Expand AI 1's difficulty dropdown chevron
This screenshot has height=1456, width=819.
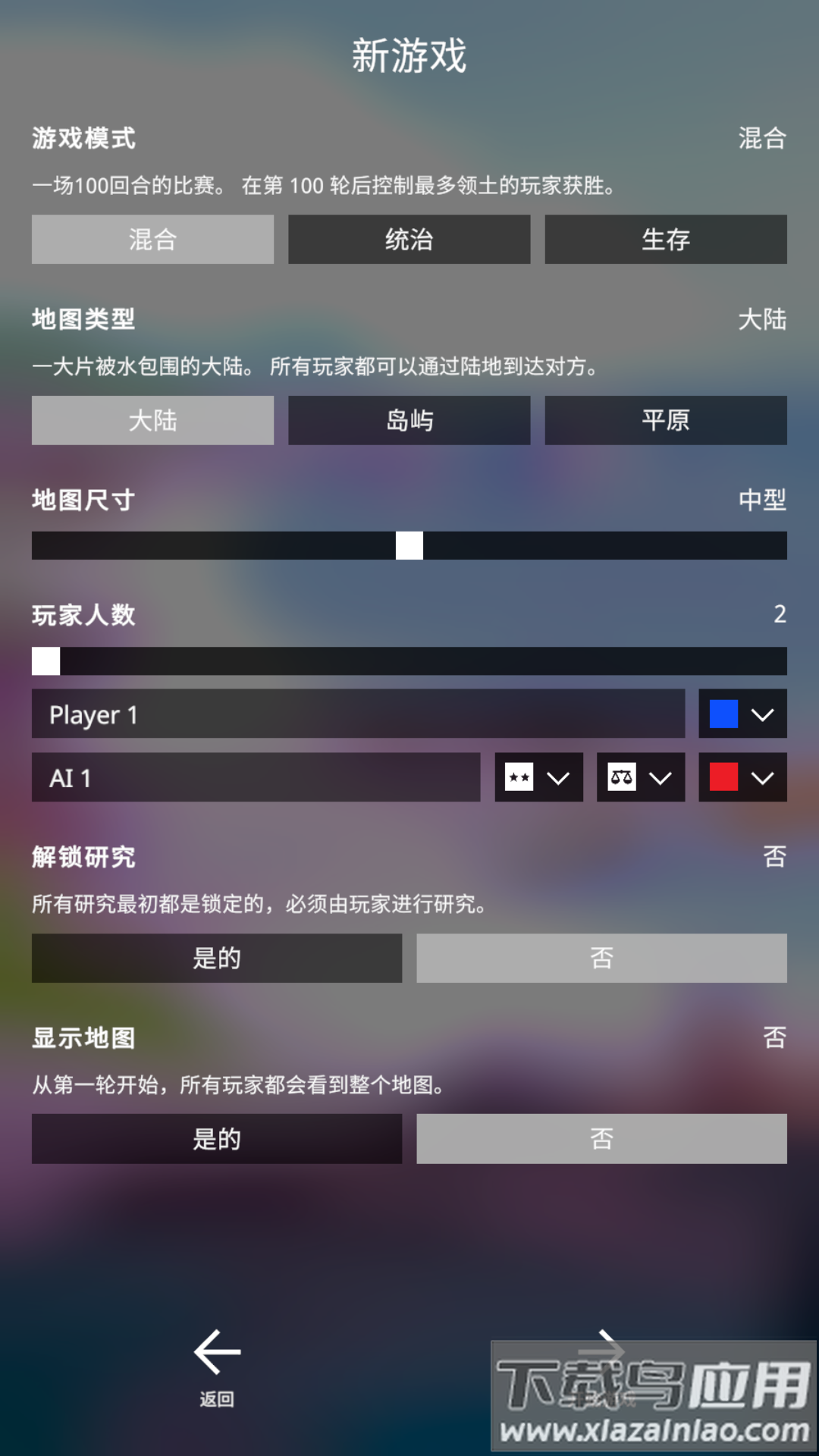pyautogui.click(x=559, y=777)
